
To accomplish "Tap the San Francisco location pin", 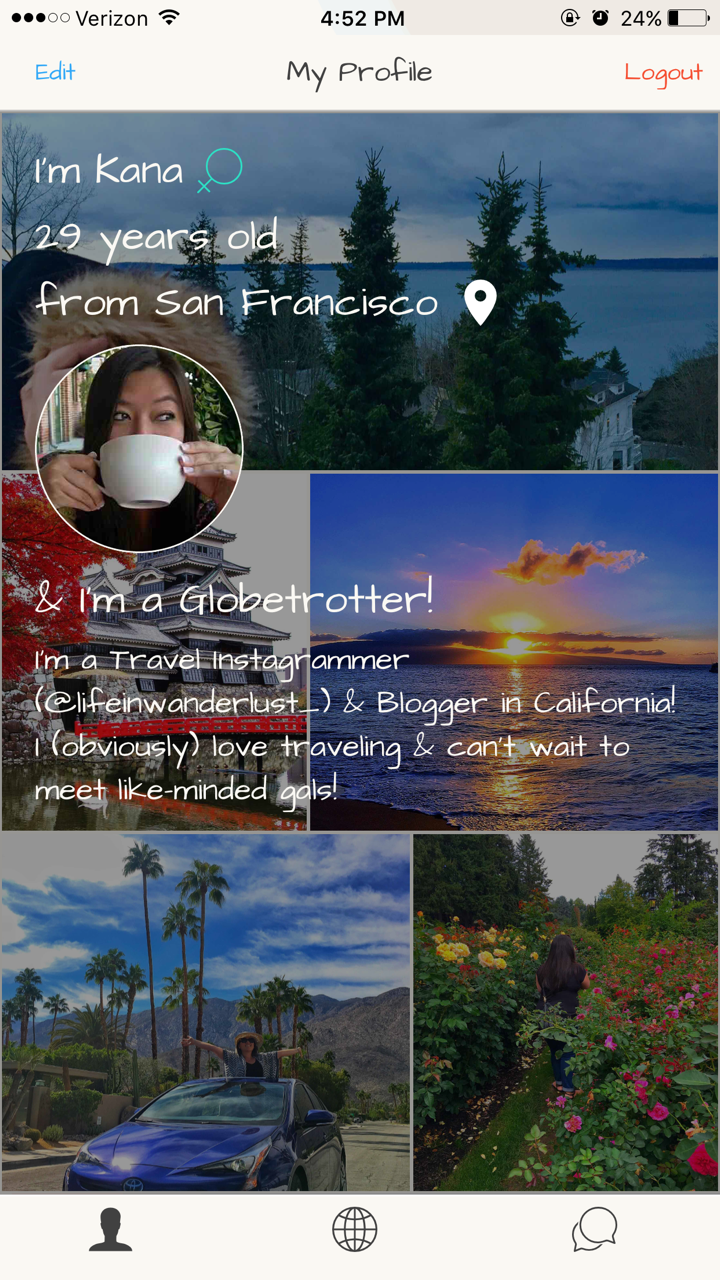I will tap(481, 303).
